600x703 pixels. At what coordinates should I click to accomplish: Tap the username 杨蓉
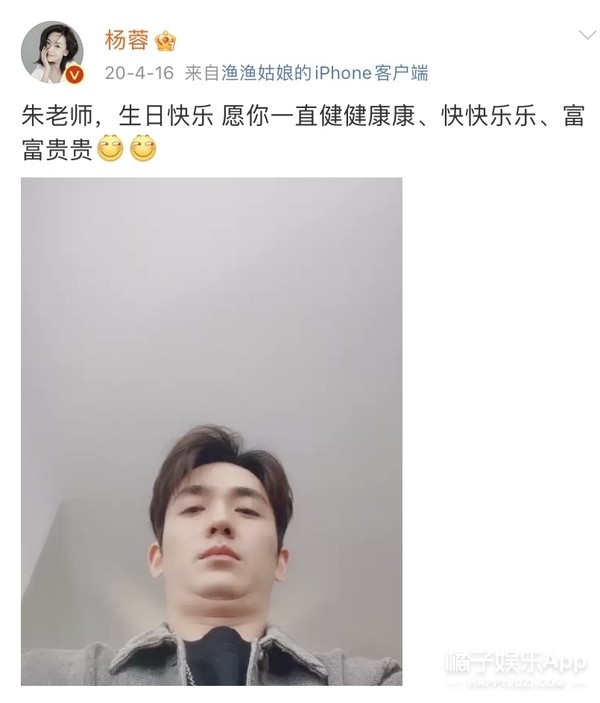coord(125,39)
